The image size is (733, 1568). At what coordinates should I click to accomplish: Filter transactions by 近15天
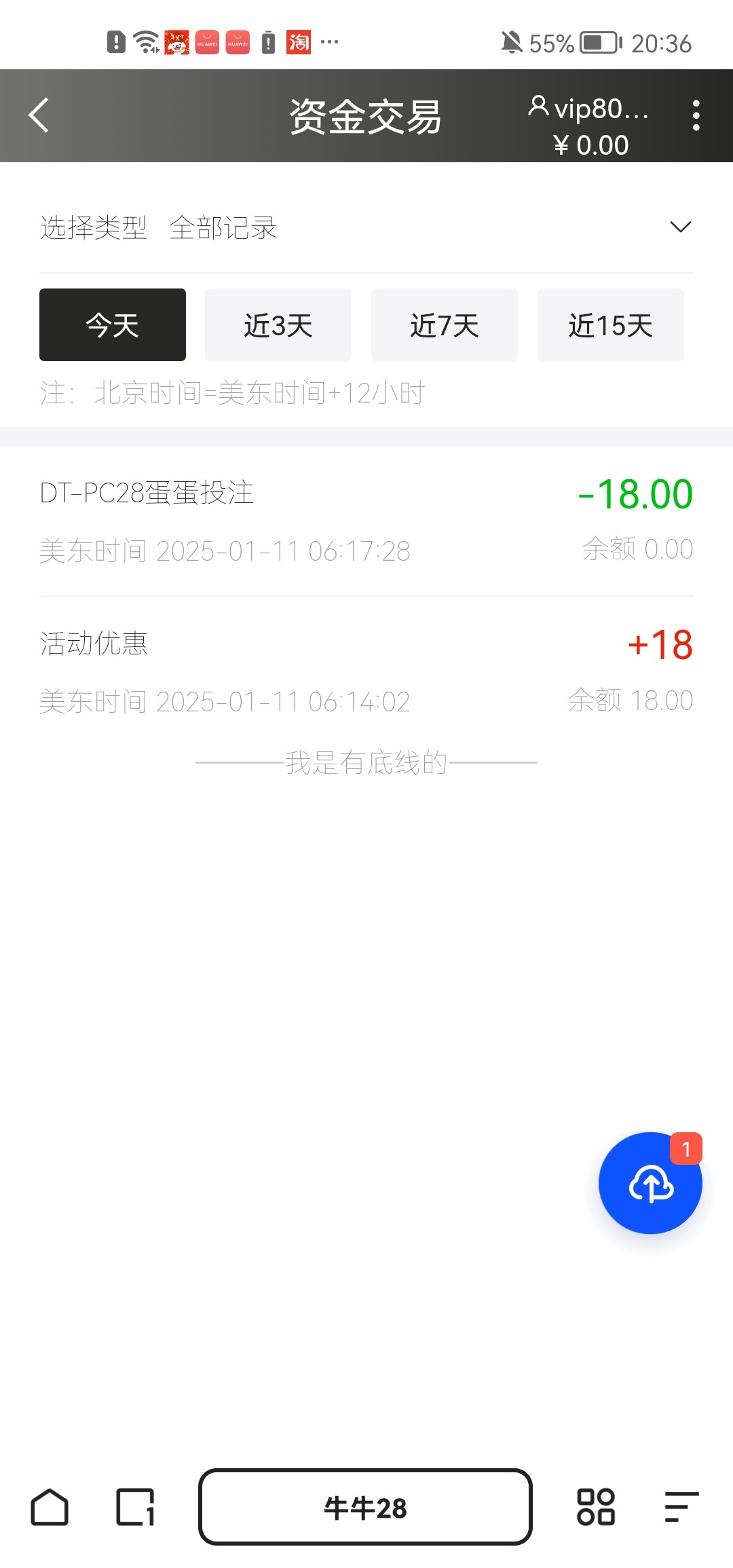coord(610,325)
